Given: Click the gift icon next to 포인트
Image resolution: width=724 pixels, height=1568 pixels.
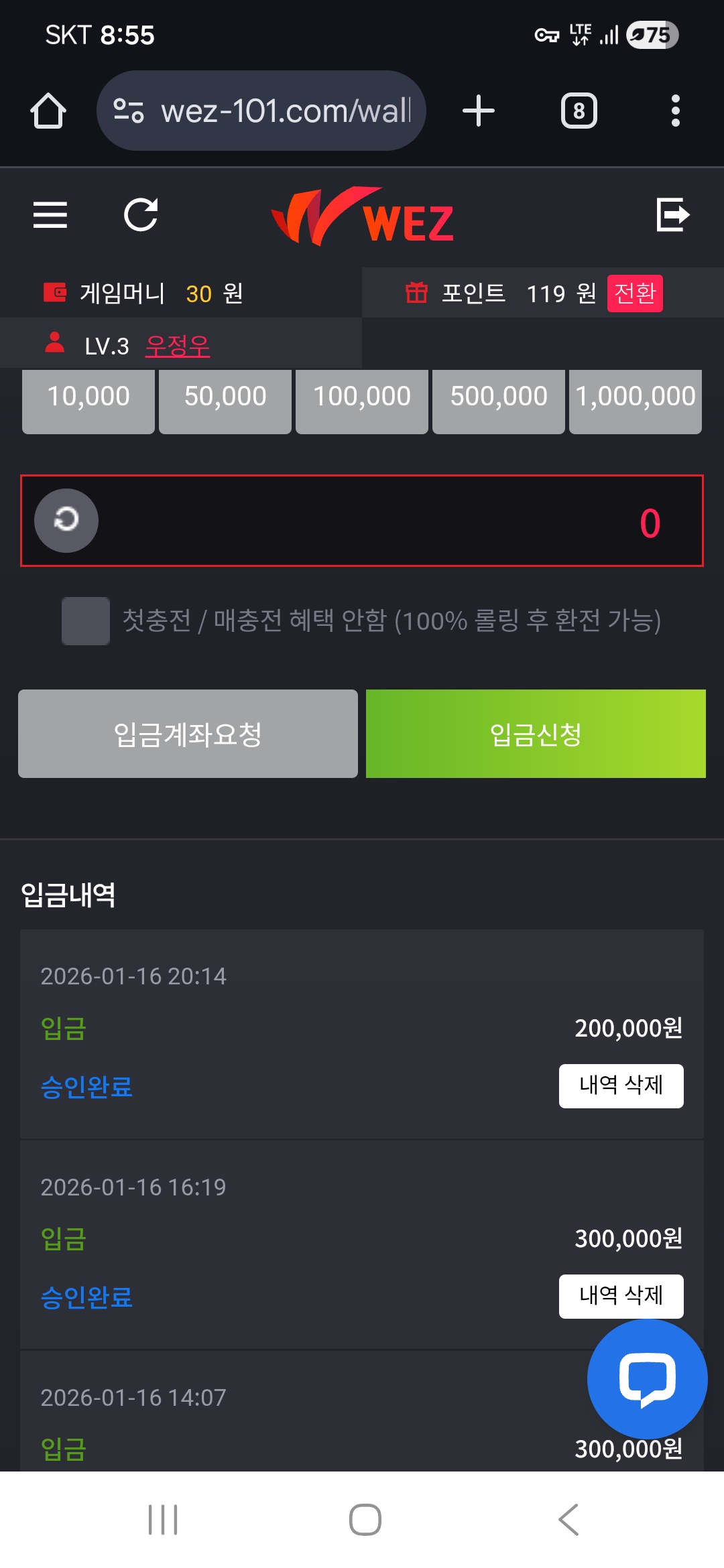Looking at the screenshot, I should pos(416,293).
